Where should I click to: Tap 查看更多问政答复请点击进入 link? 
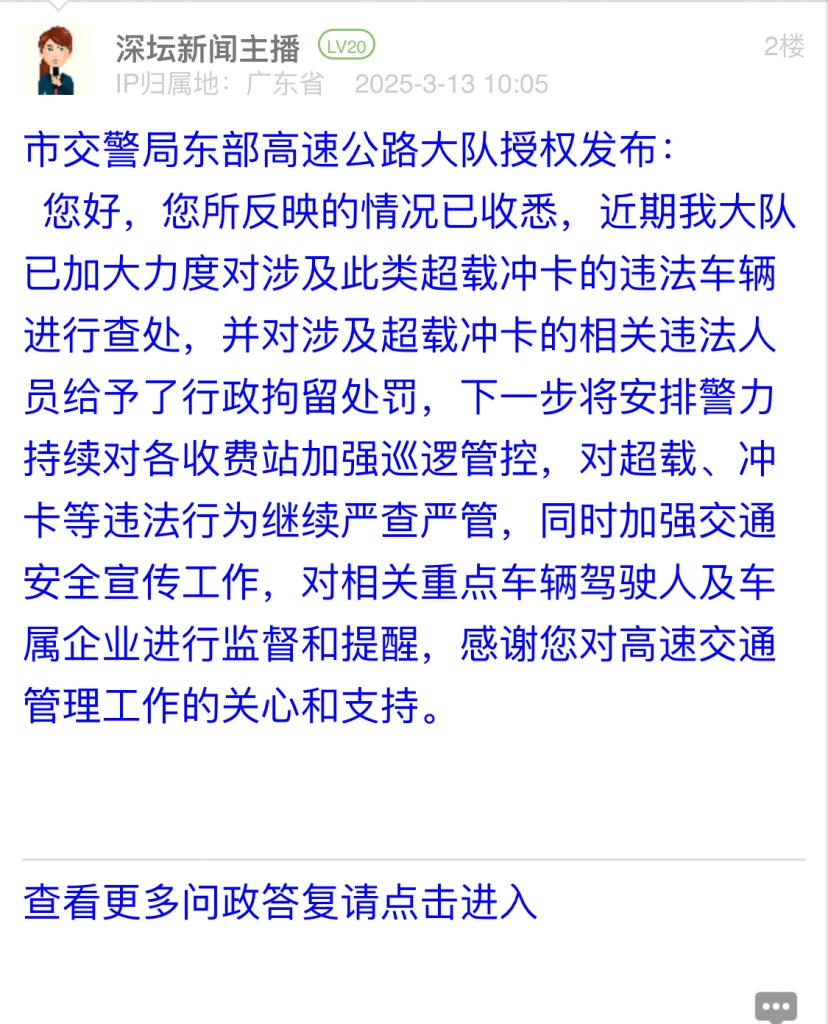click(x=280, y=902)
